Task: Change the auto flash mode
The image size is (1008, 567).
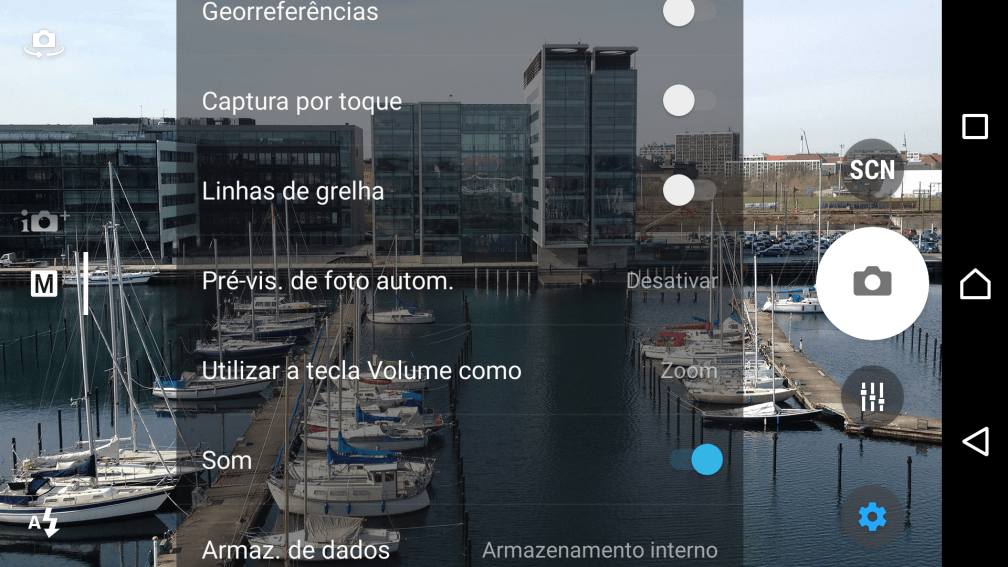Action: click(43, 522)
